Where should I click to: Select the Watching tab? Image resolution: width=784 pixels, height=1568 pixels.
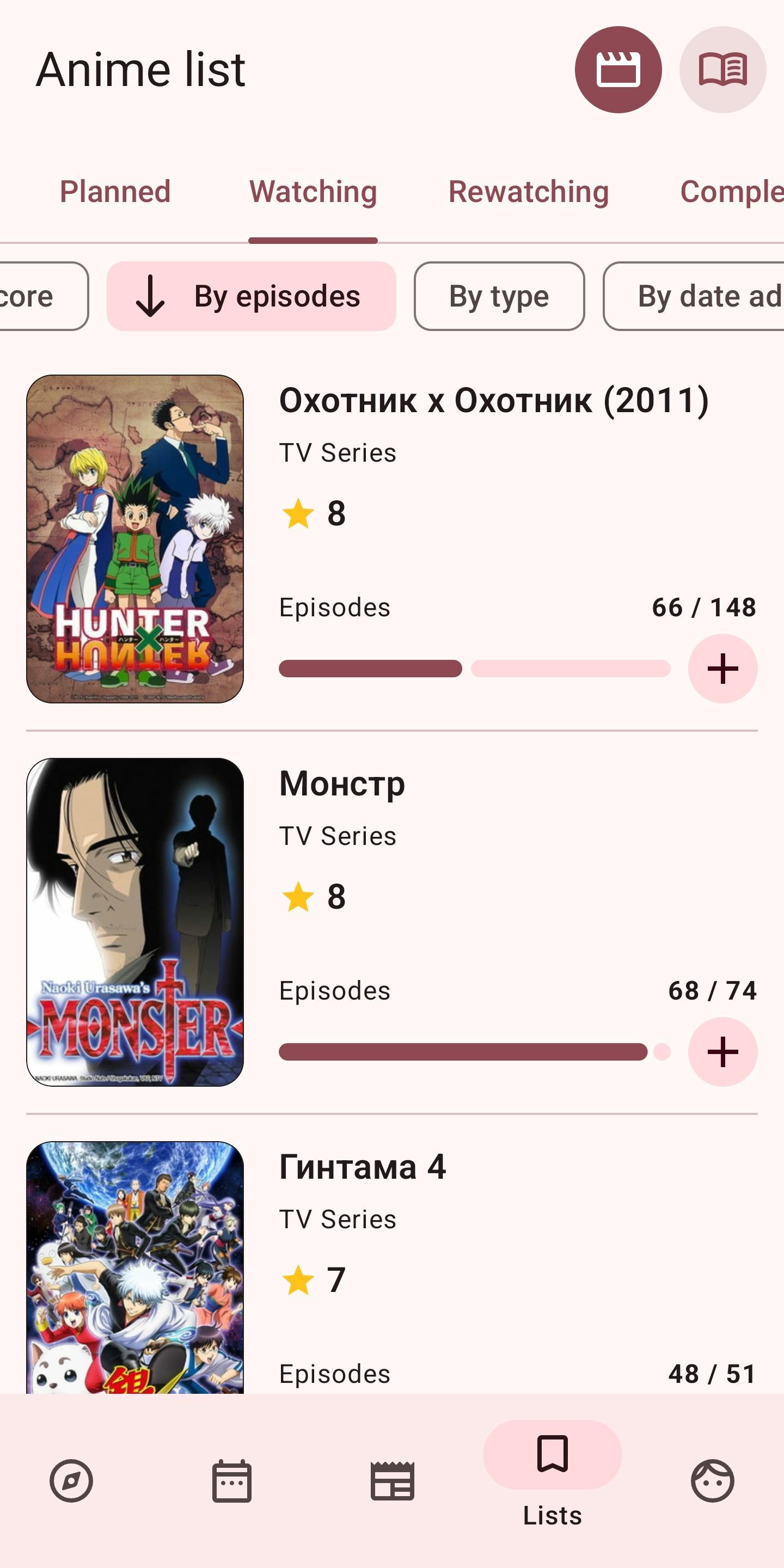313,192
